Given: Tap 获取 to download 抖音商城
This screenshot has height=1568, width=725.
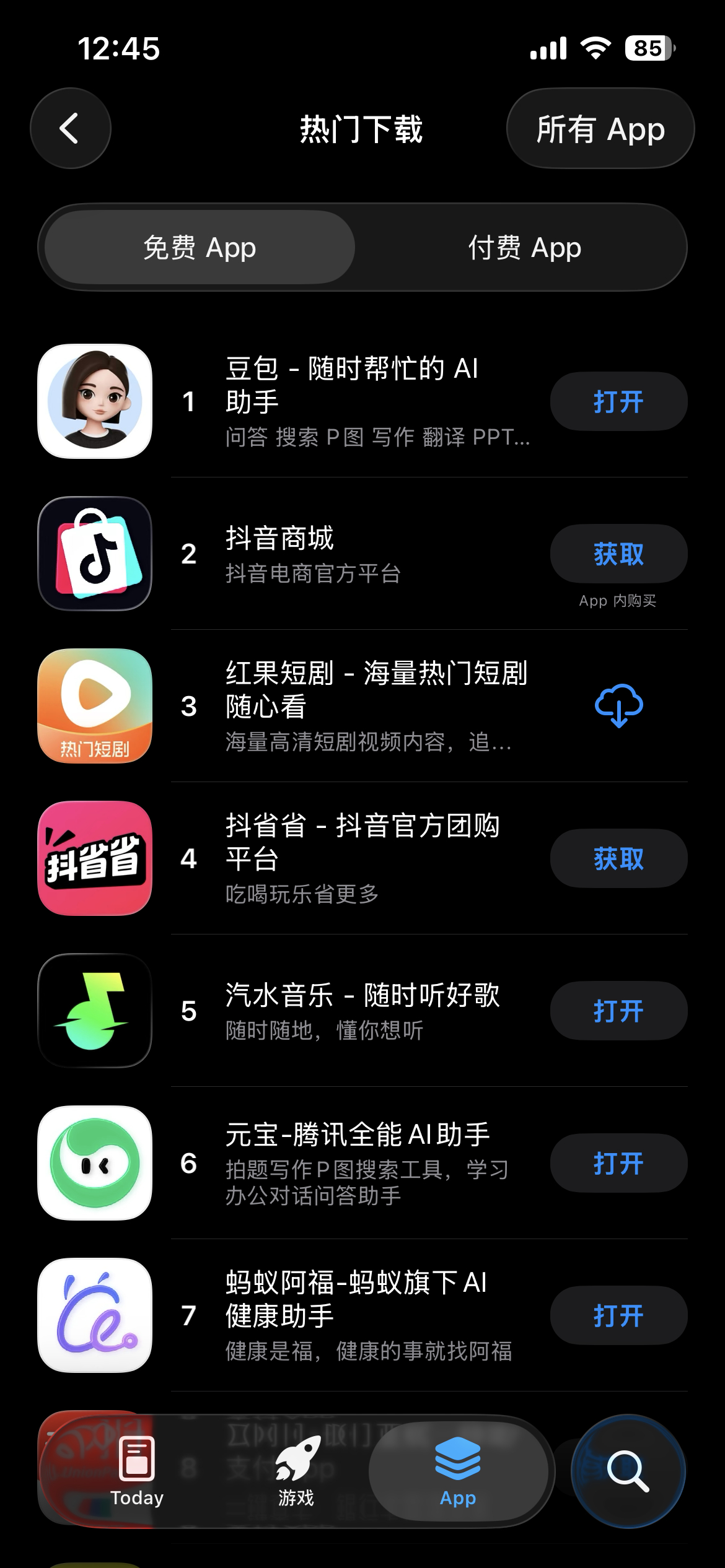Looking at the screenshot, I should point(618,553).
